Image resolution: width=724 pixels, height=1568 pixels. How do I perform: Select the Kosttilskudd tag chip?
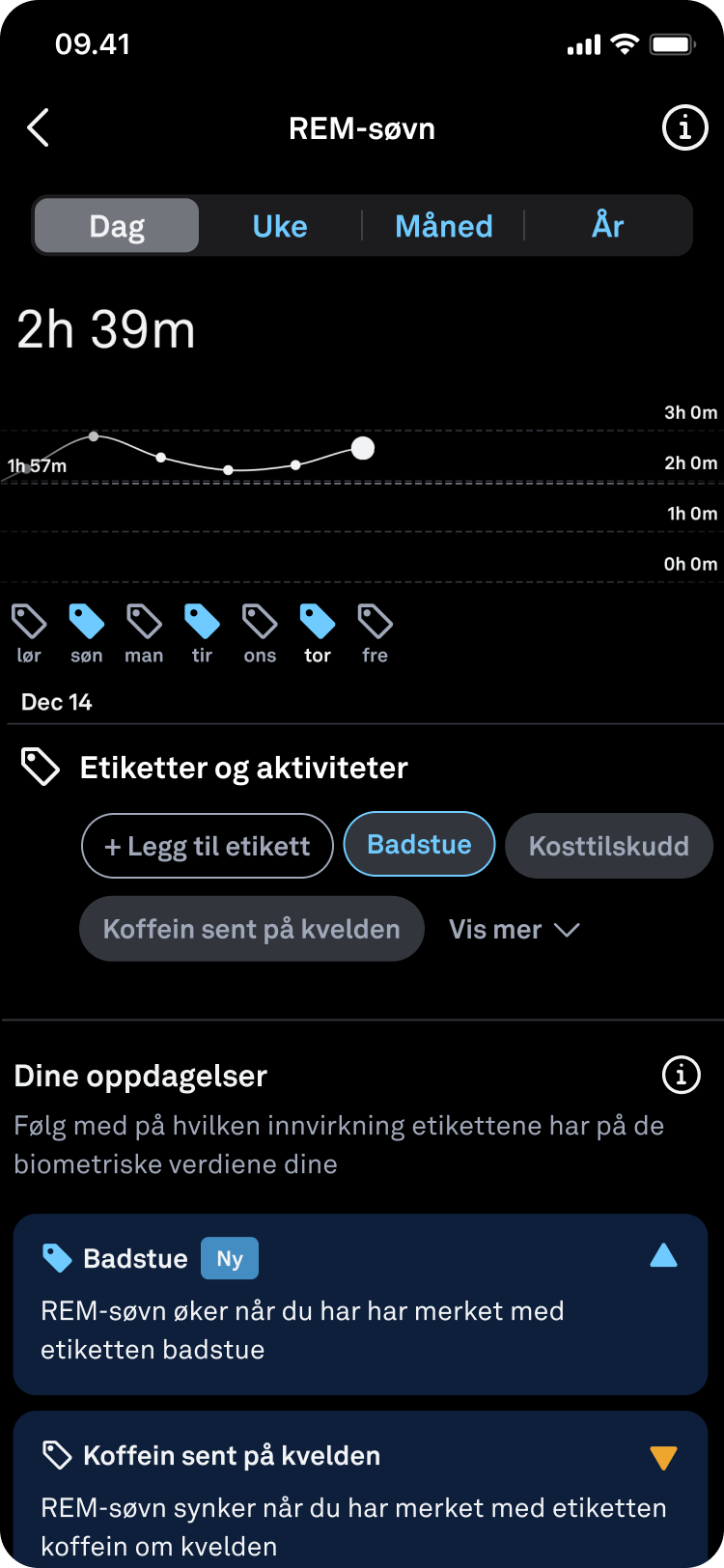pos(609,846)
